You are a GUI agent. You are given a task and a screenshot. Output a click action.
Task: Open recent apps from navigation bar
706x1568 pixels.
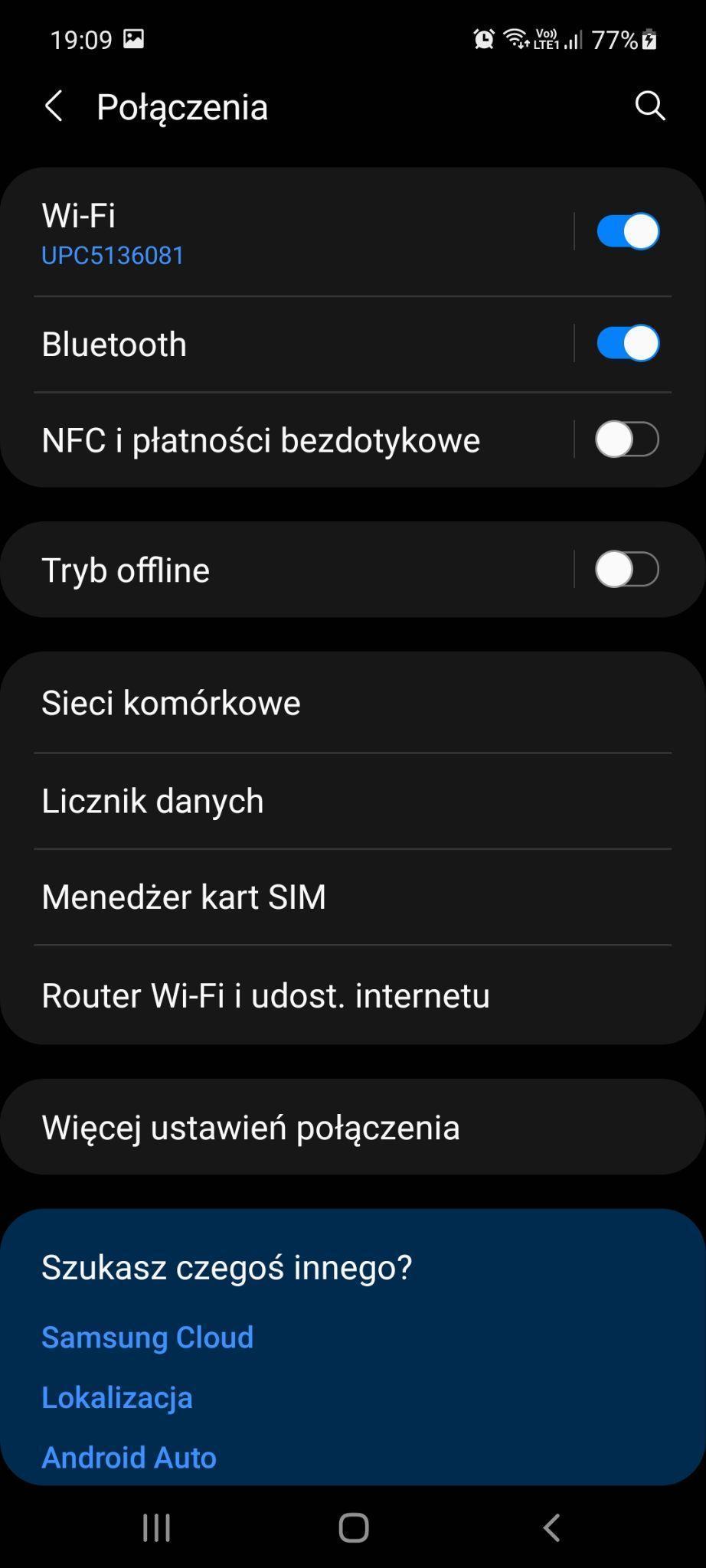click(156, 1527)
